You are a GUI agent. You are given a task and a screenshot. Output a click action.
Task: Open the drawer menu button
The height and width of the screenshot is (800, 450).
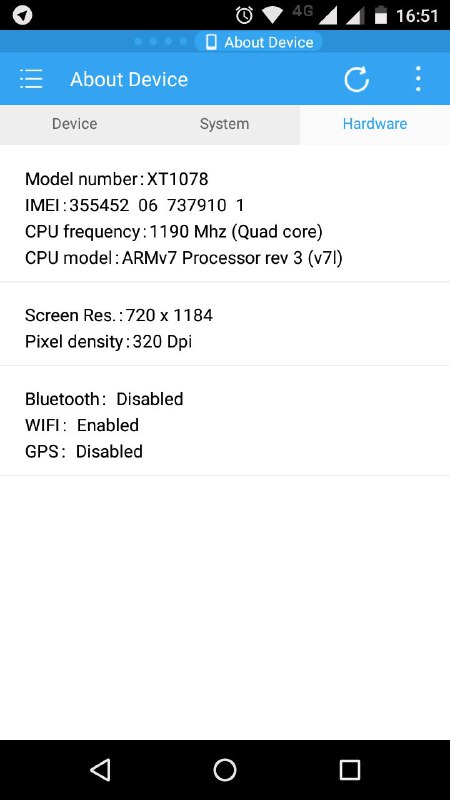pyautogui.click(x=31, y=79)
